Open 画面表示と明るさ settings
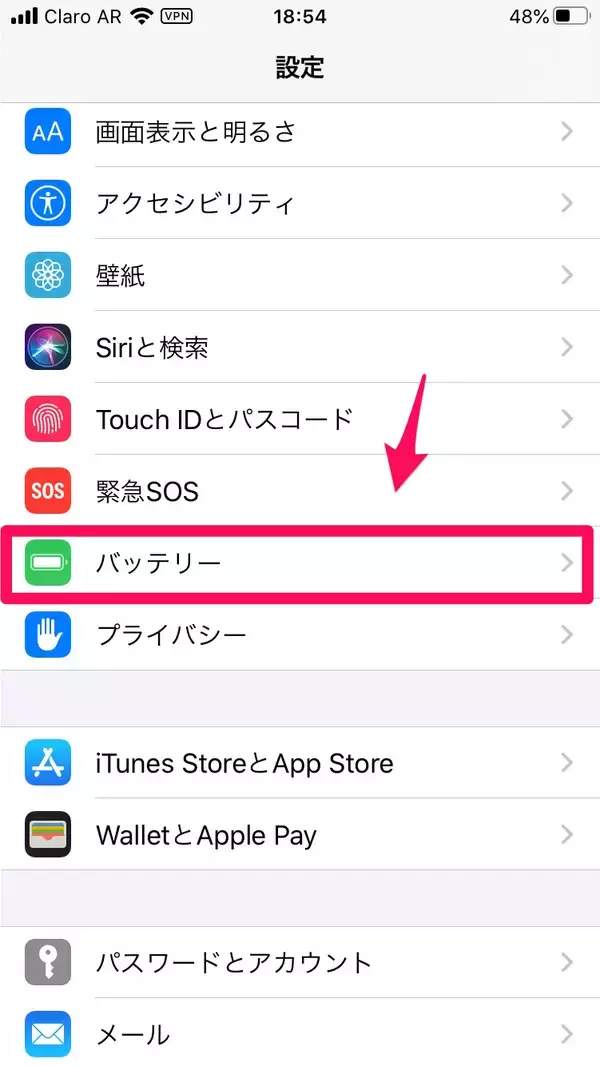Viewport: 600px width, 1066px height. click(x=300, y=132)
